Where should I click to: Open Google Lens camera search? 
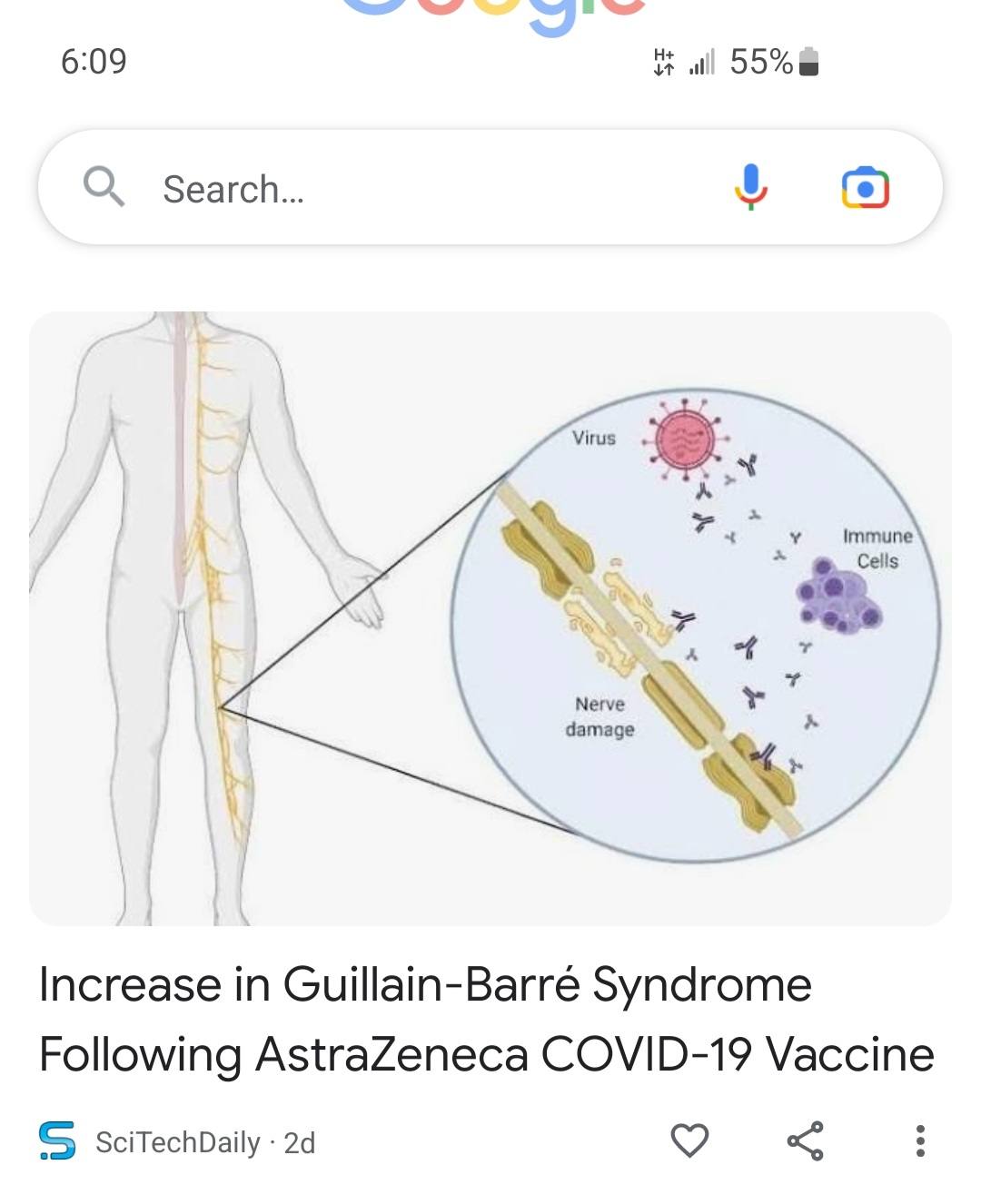(865, 188)
